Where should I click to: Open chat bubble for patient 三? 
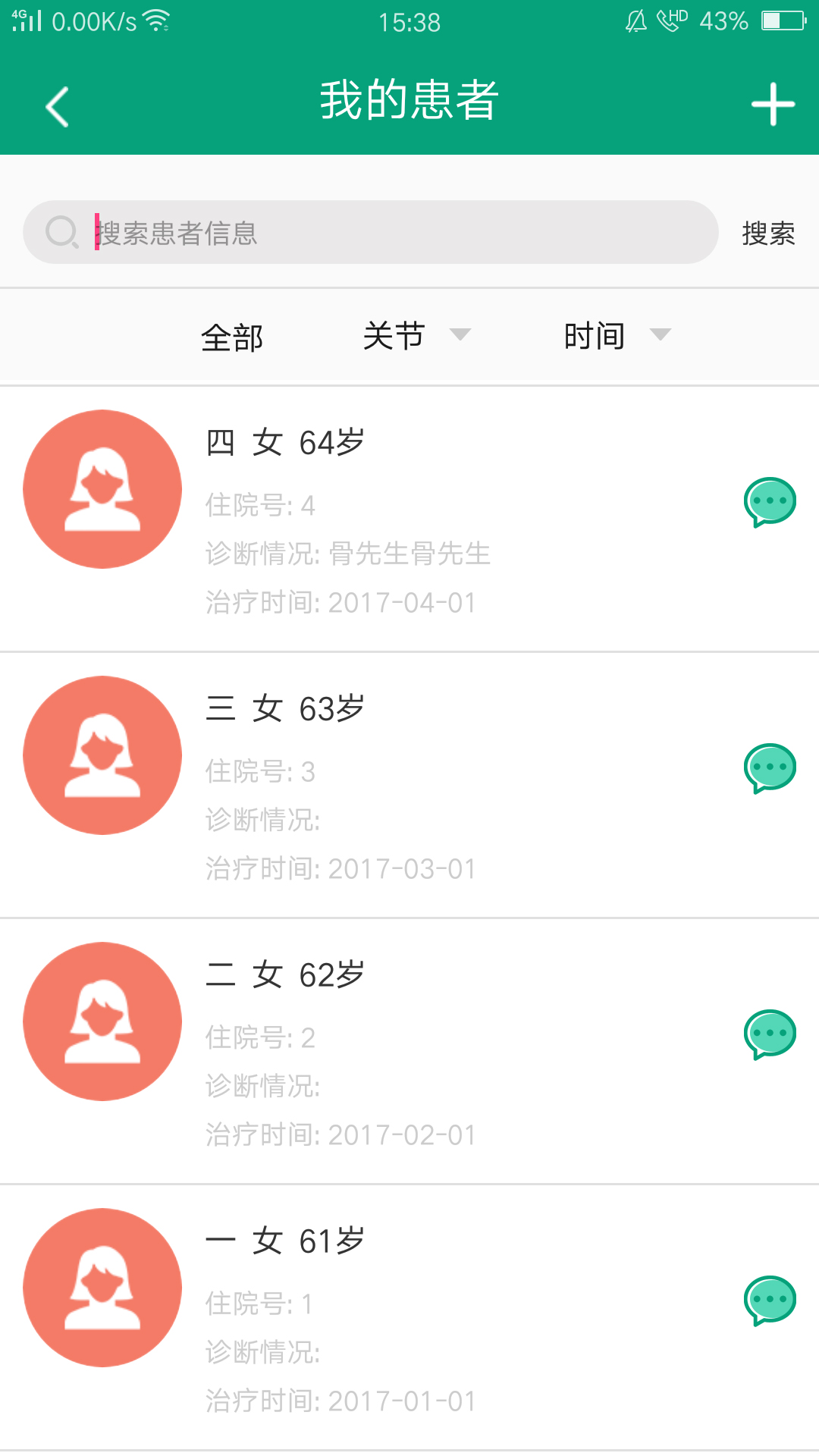coord(770,767)
